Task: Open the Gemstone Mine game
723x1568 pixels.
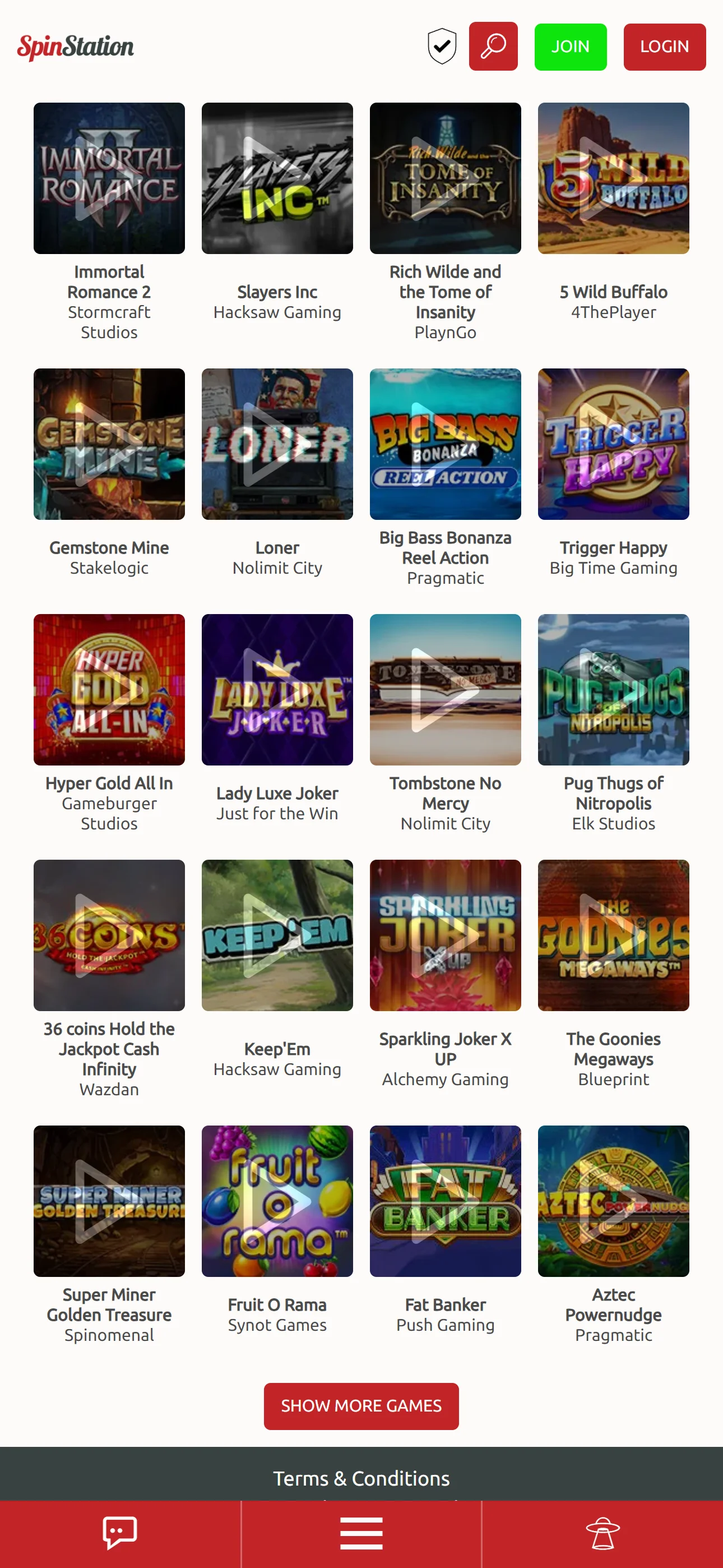Action: click(109, 444)
